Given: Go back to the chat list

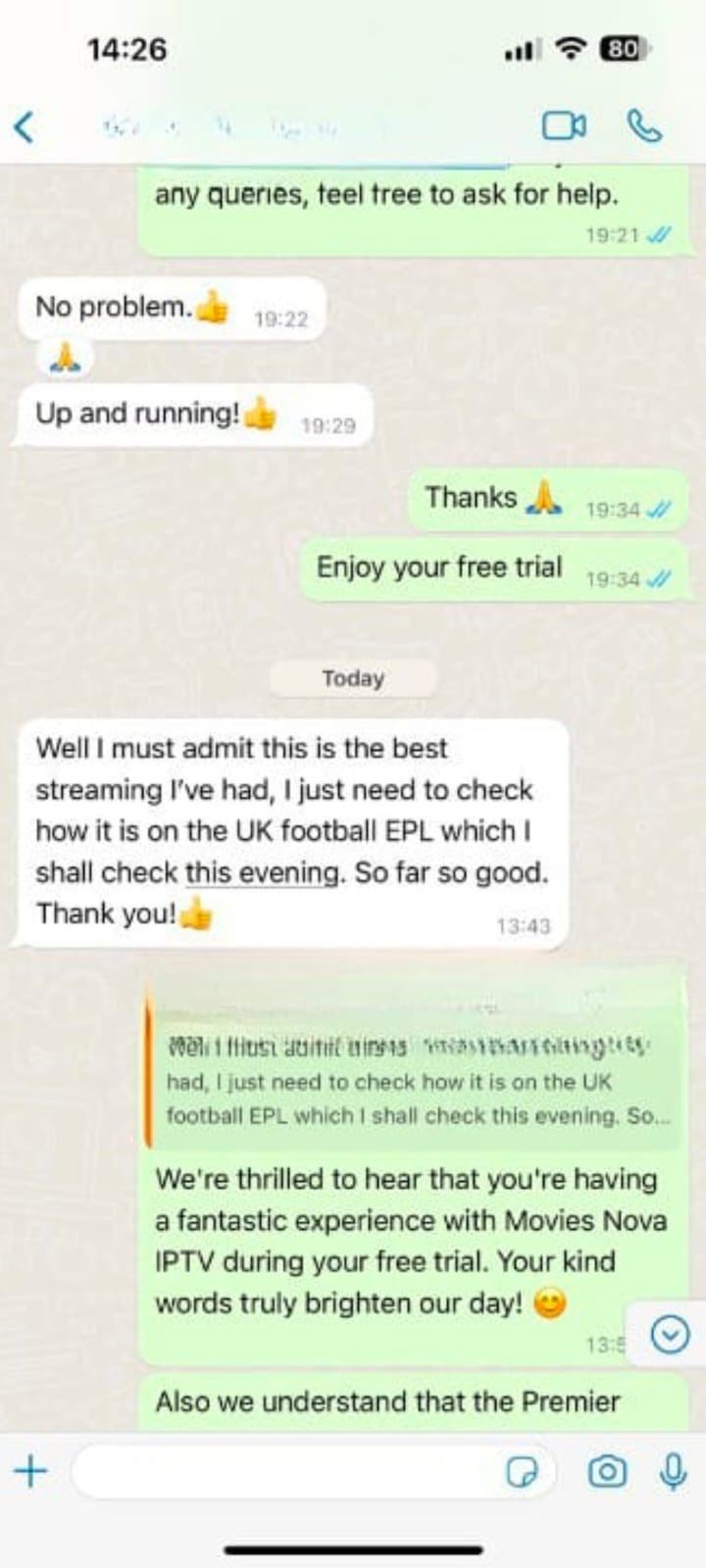Looking at the screenshot, I should coord(25,126).
